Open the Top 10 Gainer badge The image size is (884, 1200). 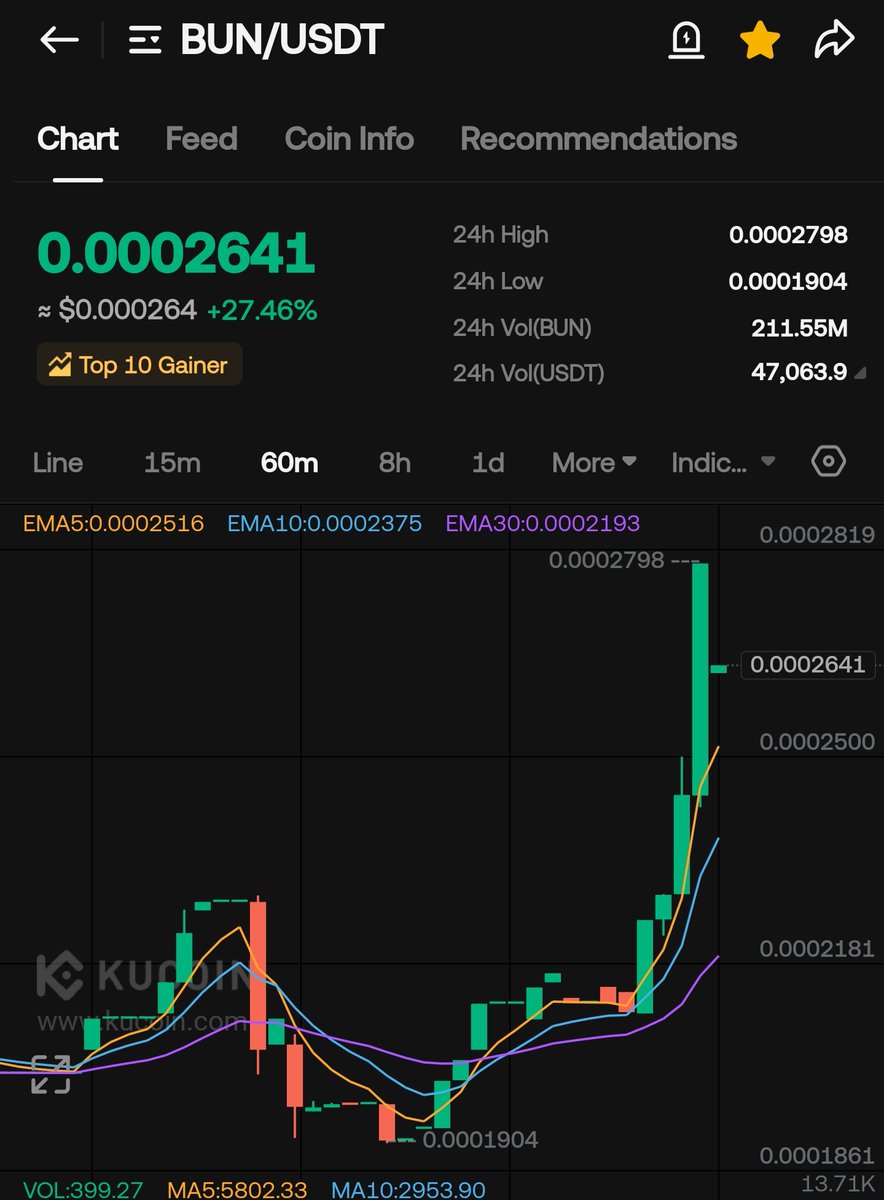139,365
